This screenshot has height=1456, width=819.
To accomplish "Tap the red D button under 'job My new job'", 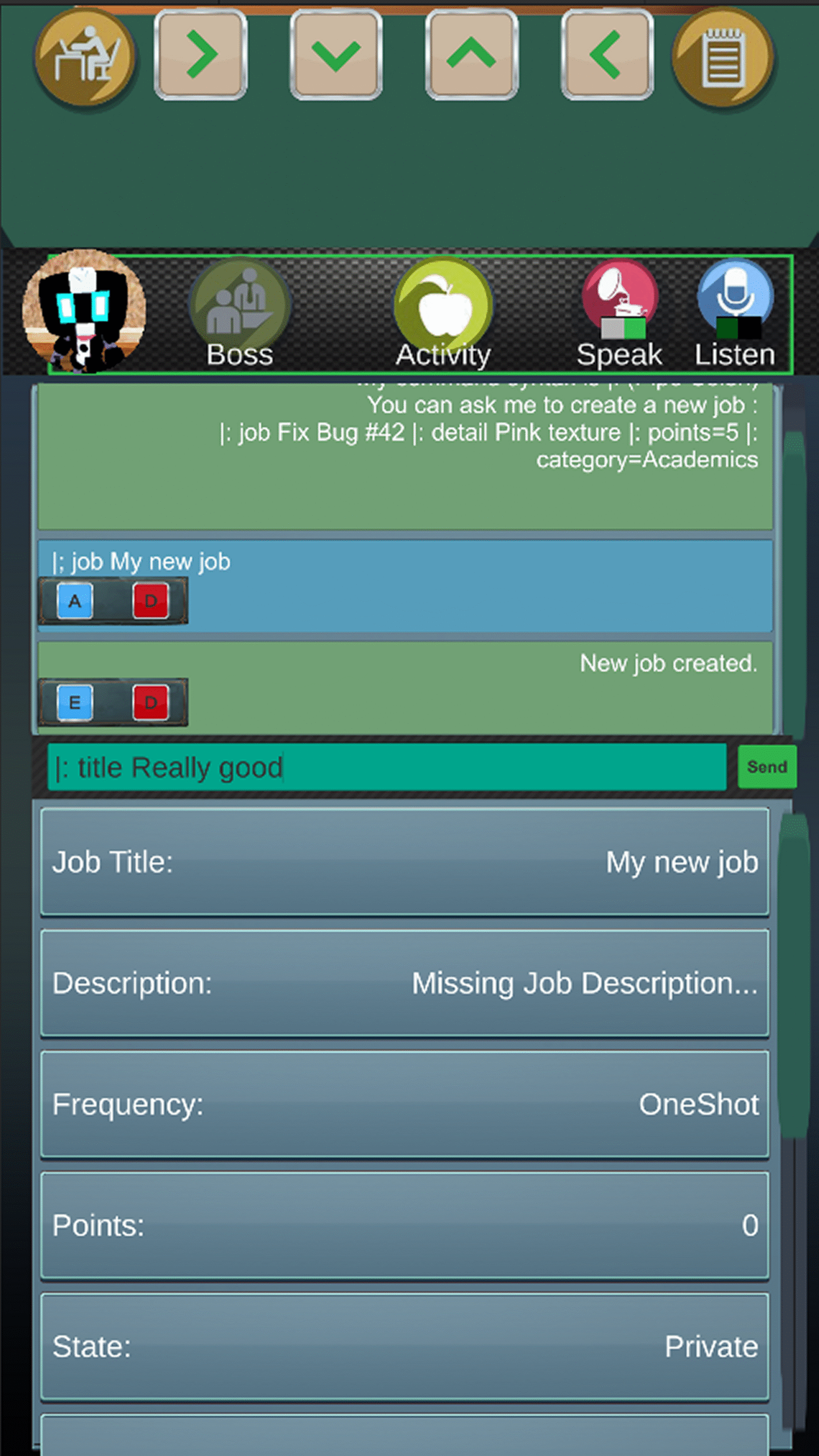I will point(151,601).
